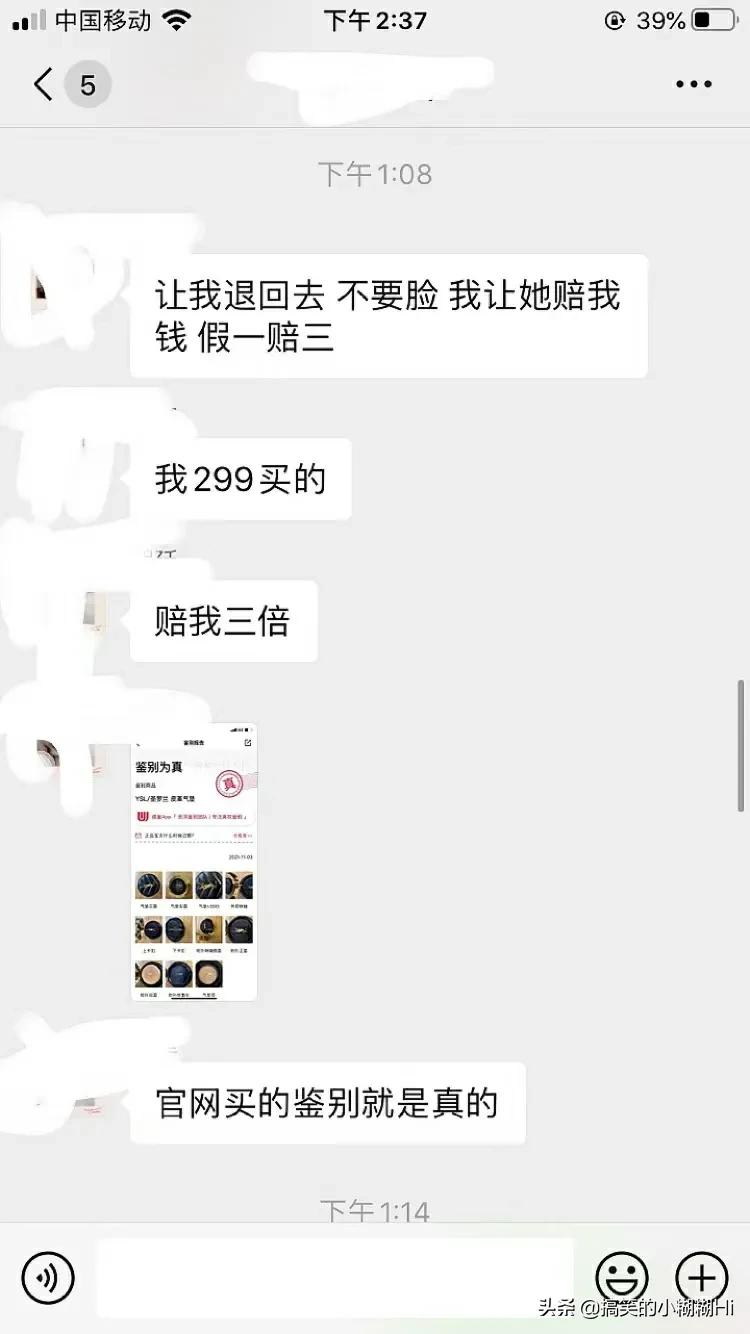Go back to the chat list
Image resolution: width=750 pixels, height=1334 pixels.
tap(42, 85)
